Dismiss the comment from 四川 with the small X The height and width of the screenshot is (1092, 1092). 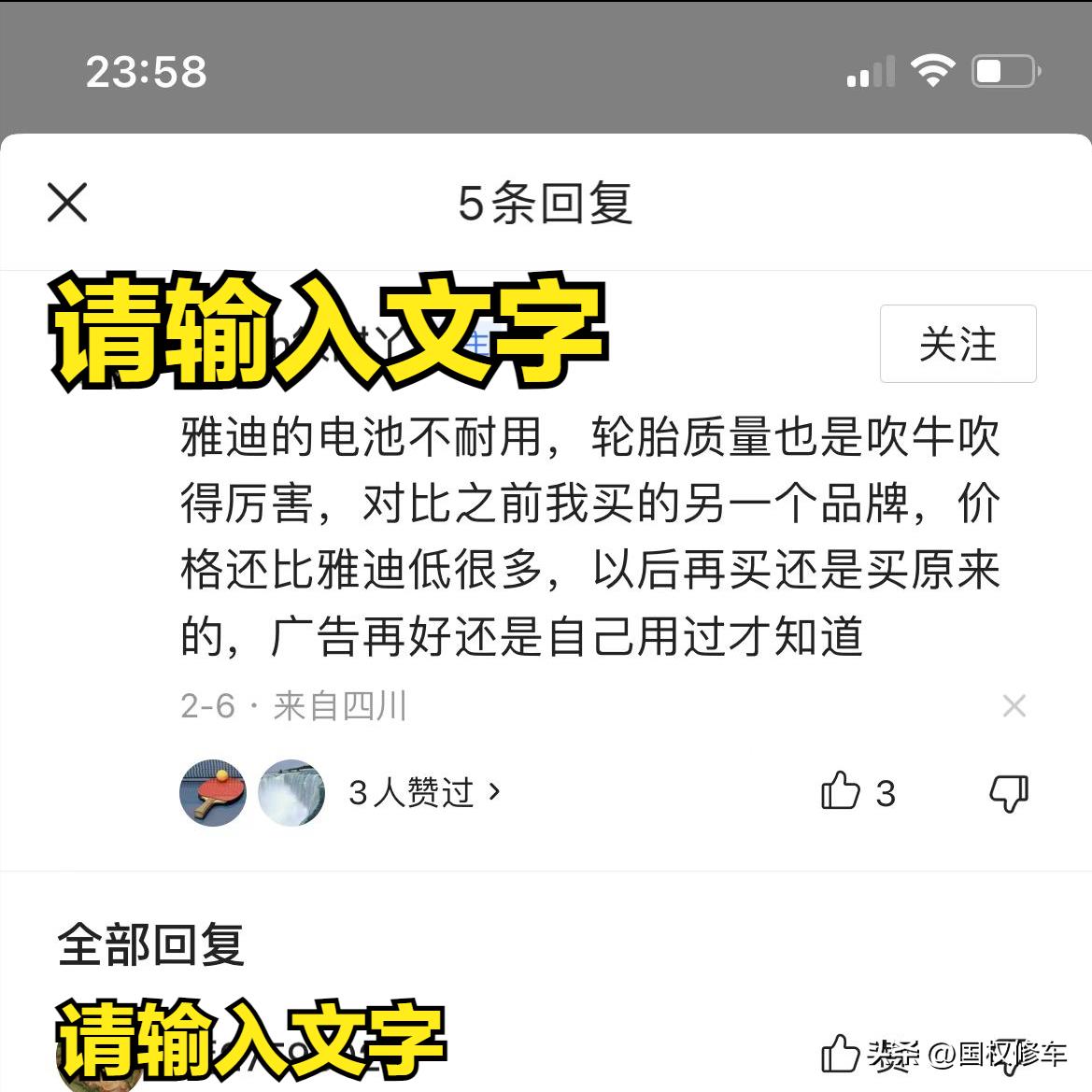click(1014, 705)
